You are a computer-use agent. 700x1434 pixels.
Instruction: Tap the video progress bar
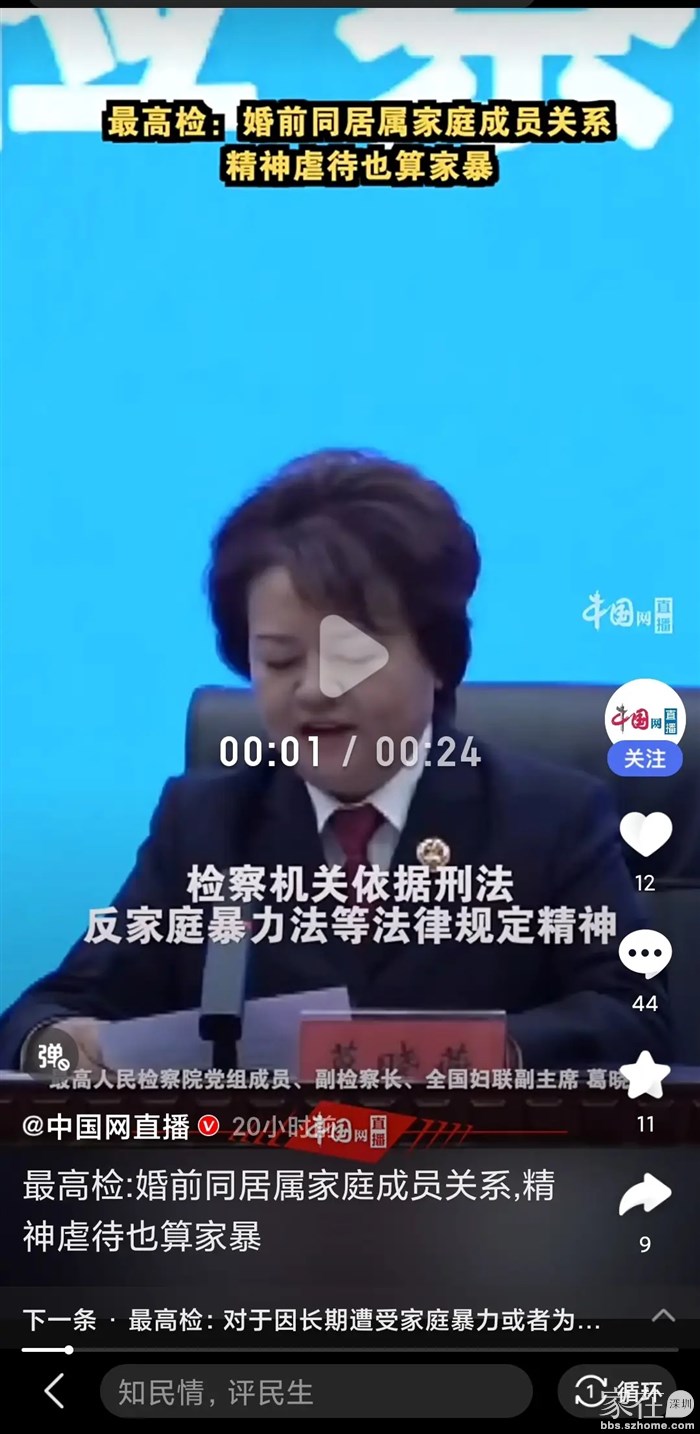350,1350
